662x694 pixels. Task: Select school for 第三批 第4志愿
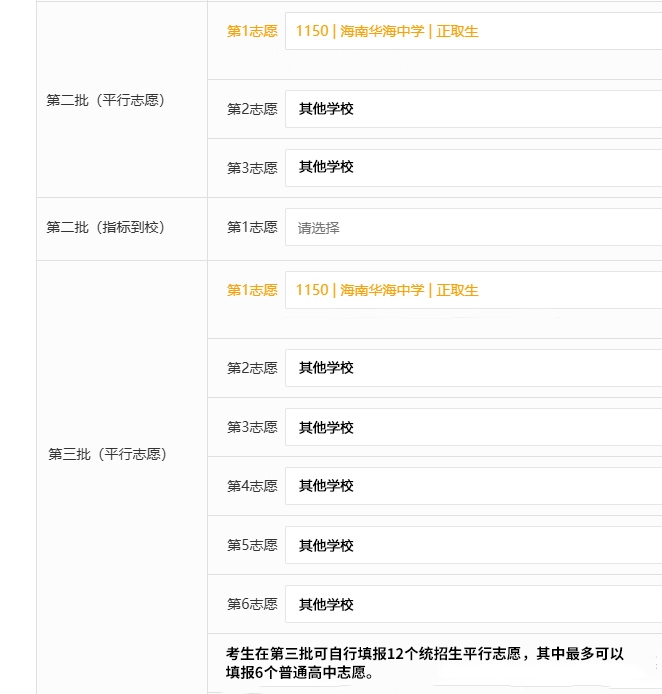pos(472,486)
